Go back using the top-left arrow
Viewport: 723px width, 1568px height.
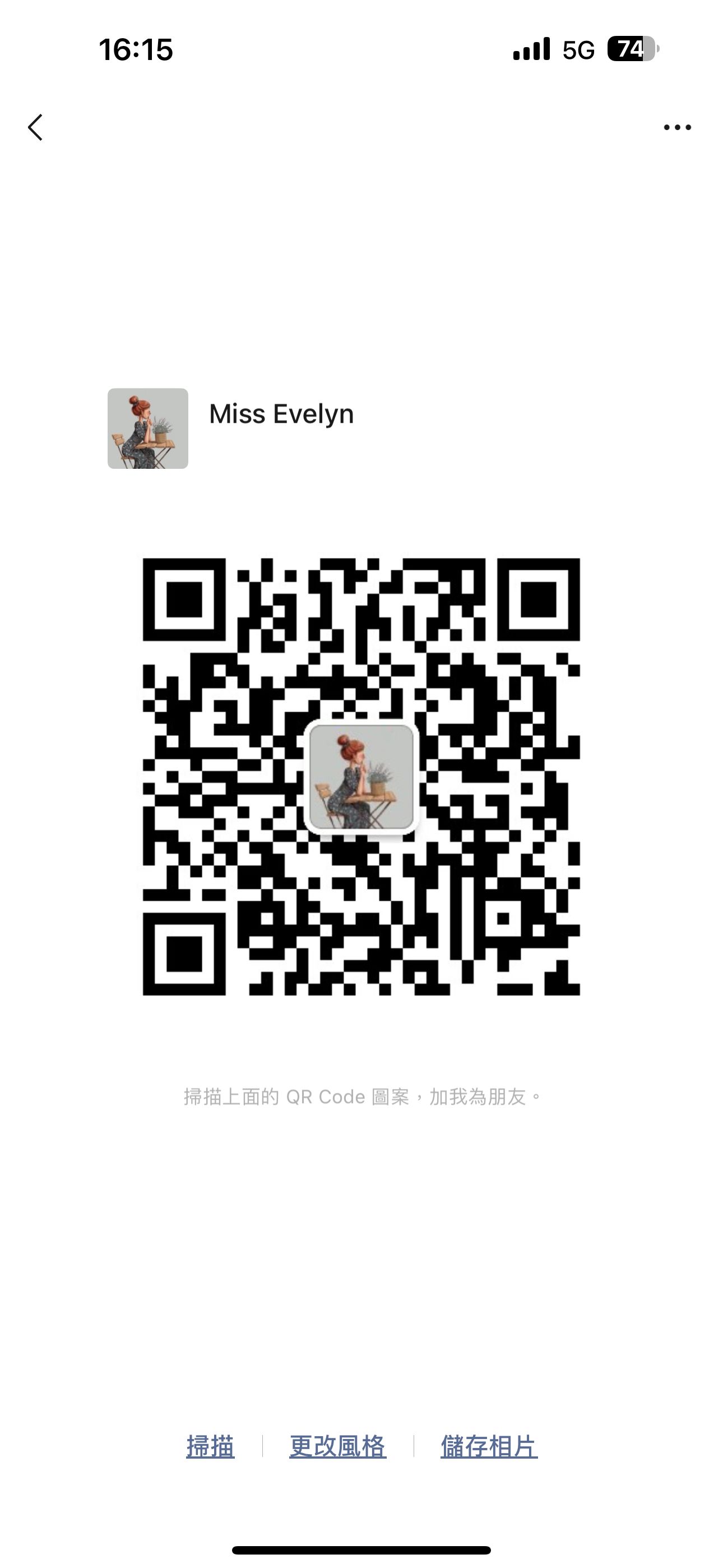coord(35,127)
